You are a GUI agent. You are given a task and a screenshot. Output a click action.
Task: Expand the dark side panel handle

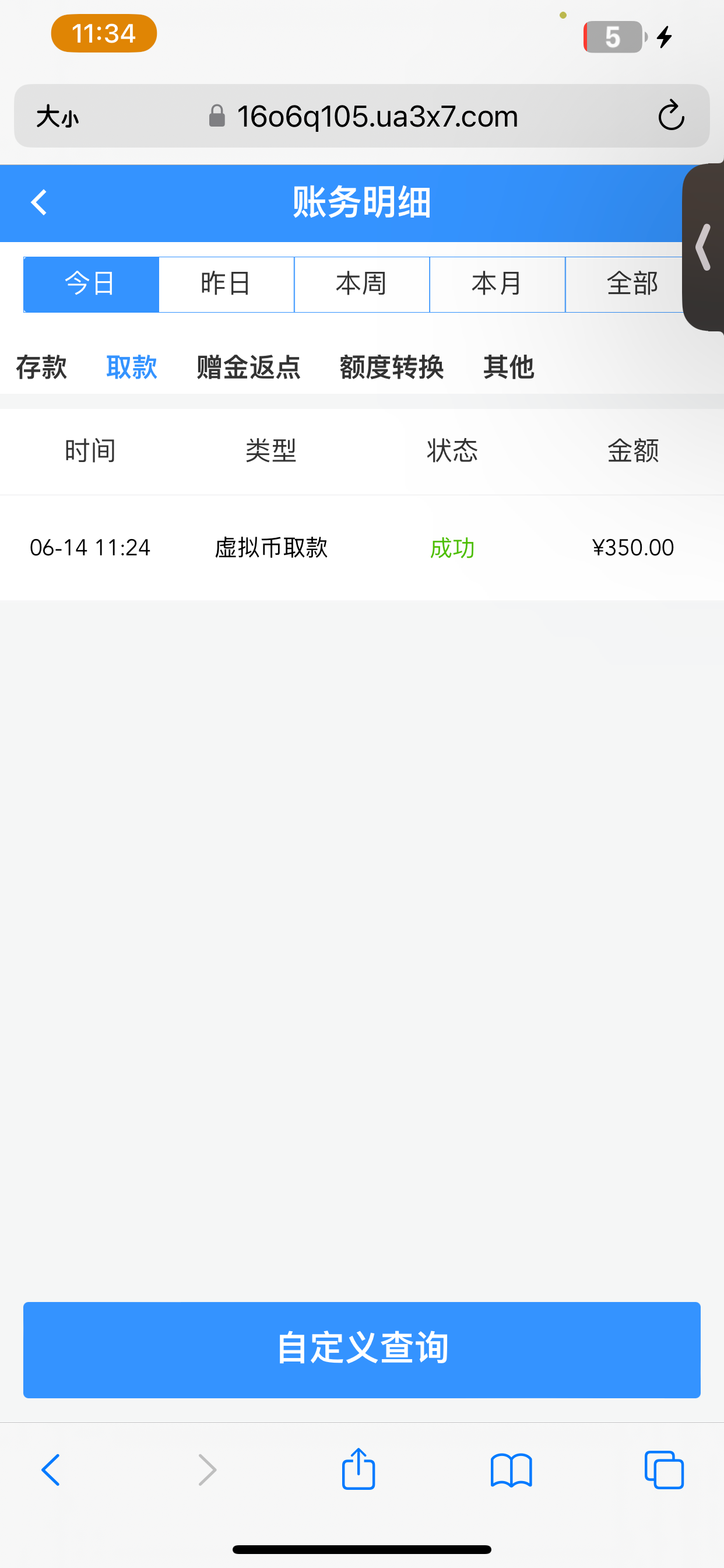pos(704,247)
